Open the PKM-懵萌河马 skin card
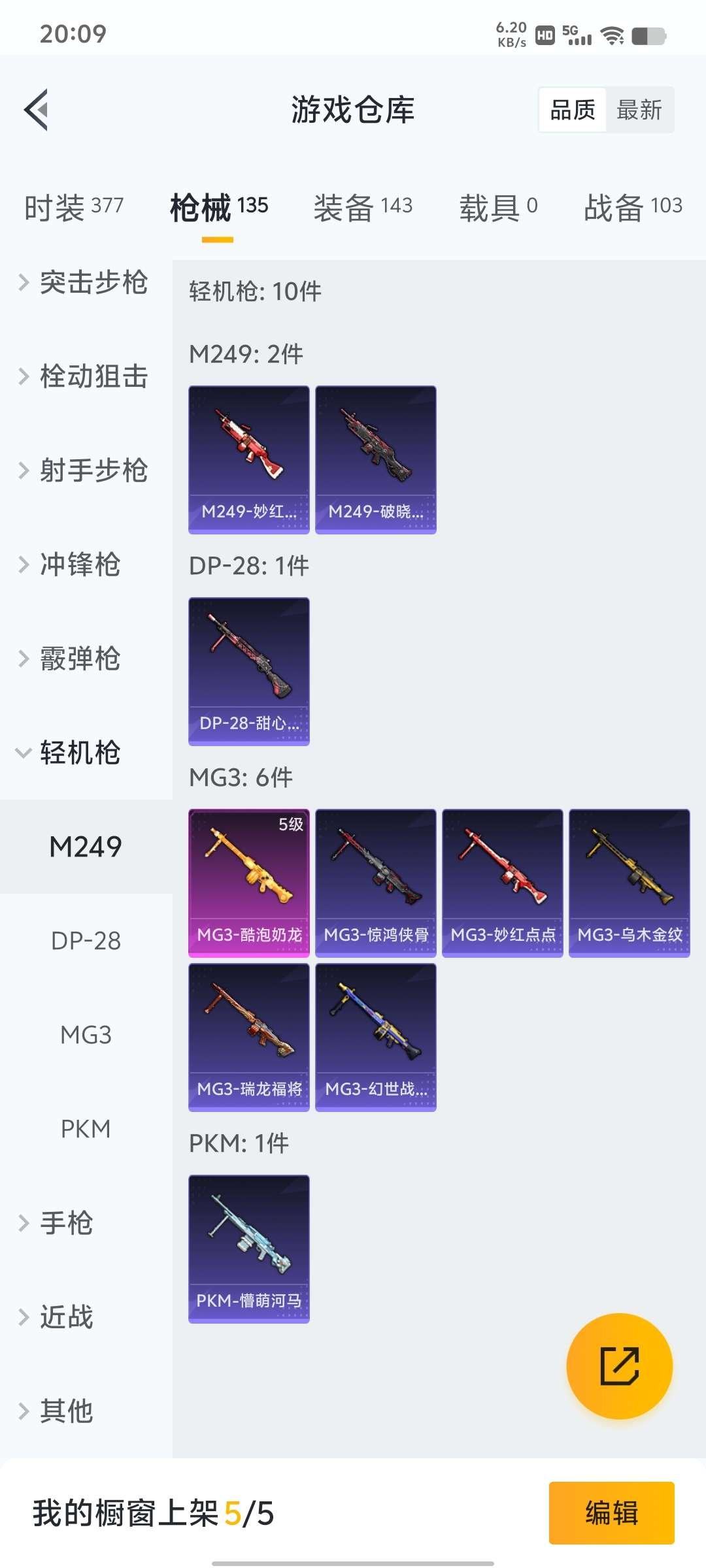 [249, 1249]
